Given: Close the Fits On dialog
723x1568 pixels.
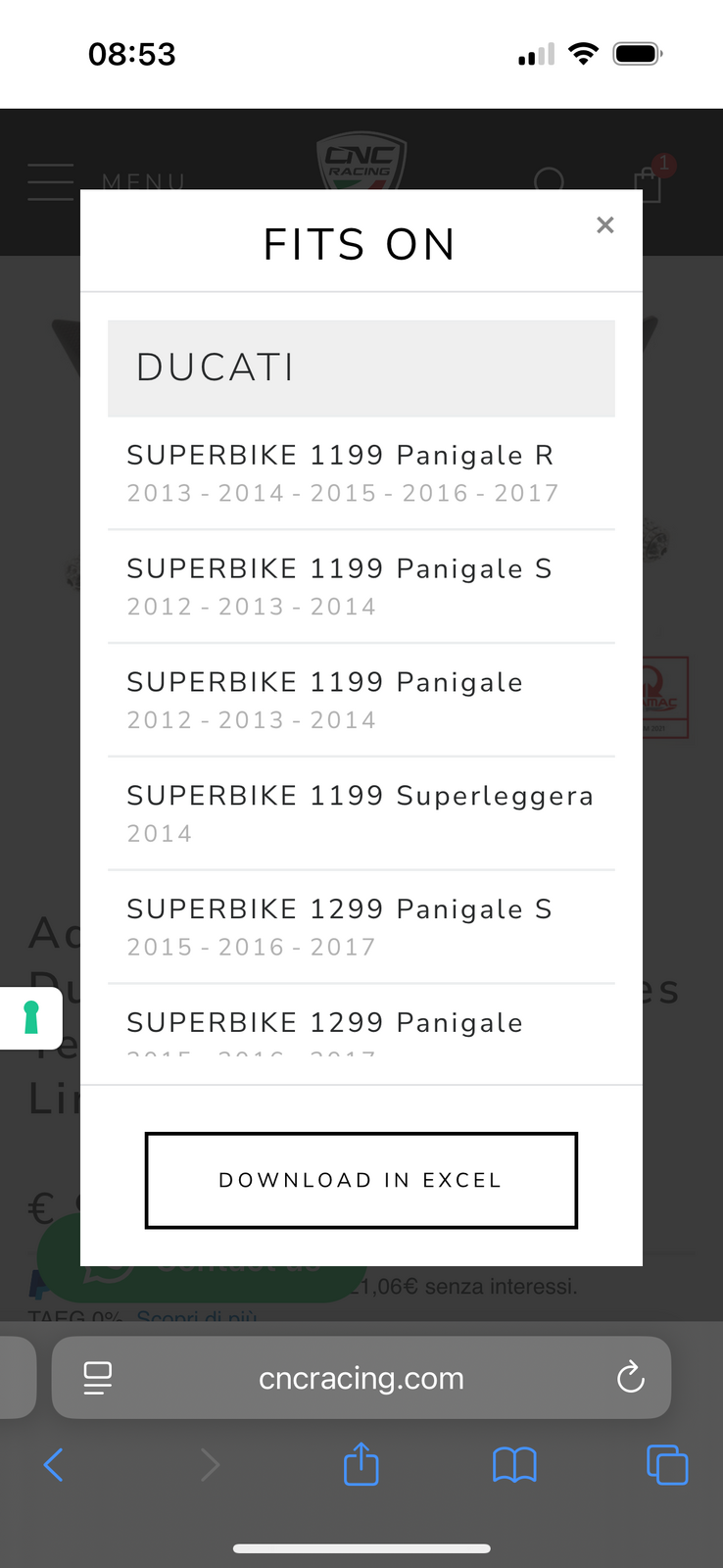Looking at the screenshot, I should [605, 225].
